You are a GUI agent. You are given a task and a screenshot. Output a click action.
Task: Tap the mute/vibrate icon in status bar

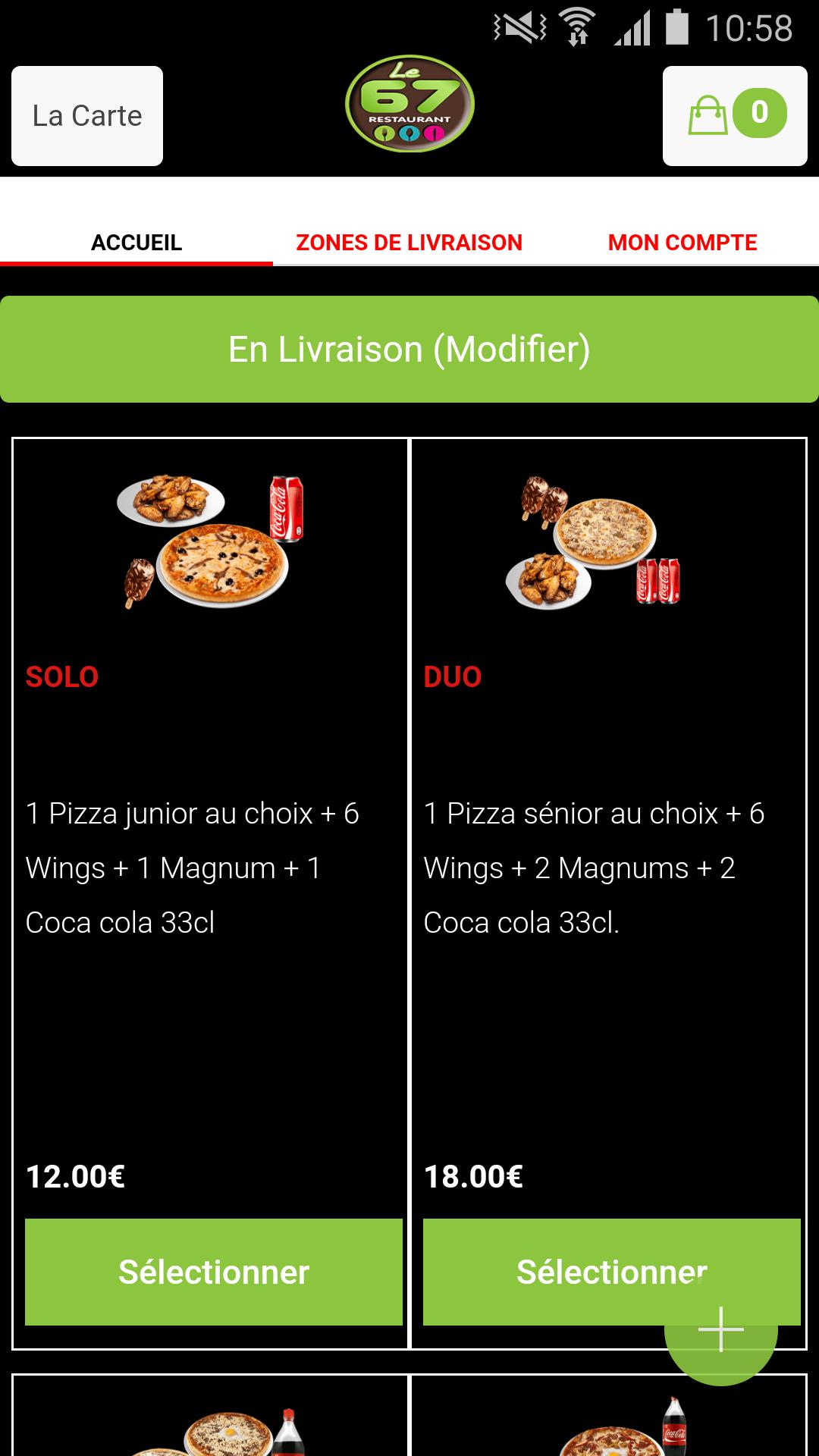[x=519, y=25]
